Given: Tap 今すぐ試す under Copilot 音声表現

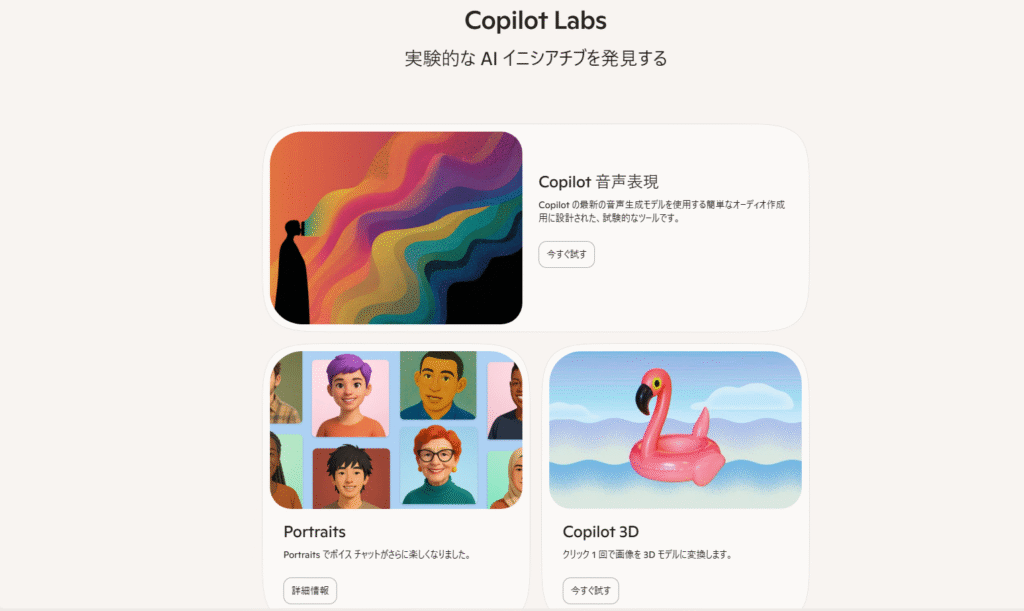Looking at the screenshot, I should pos(567,255).
